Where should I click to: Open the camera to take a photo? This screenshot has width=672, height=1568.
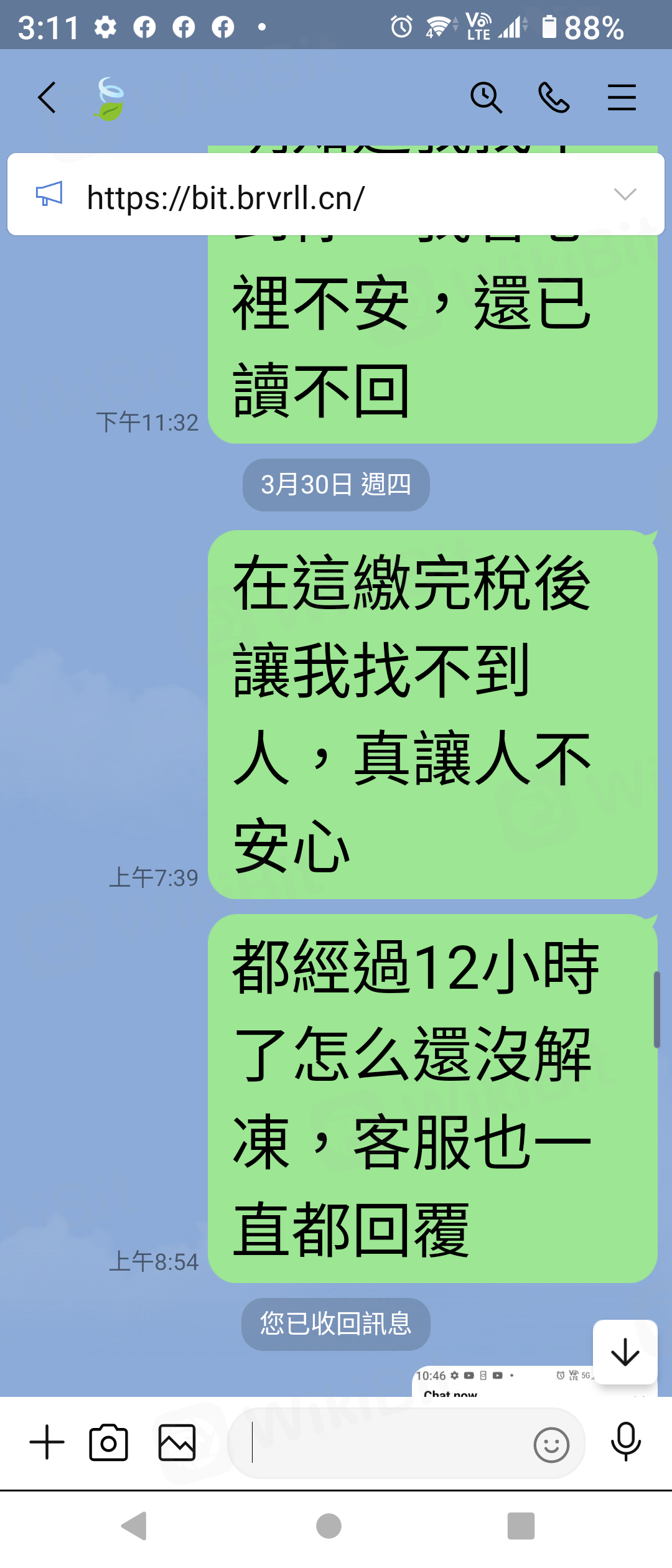tap(109, 1442)
